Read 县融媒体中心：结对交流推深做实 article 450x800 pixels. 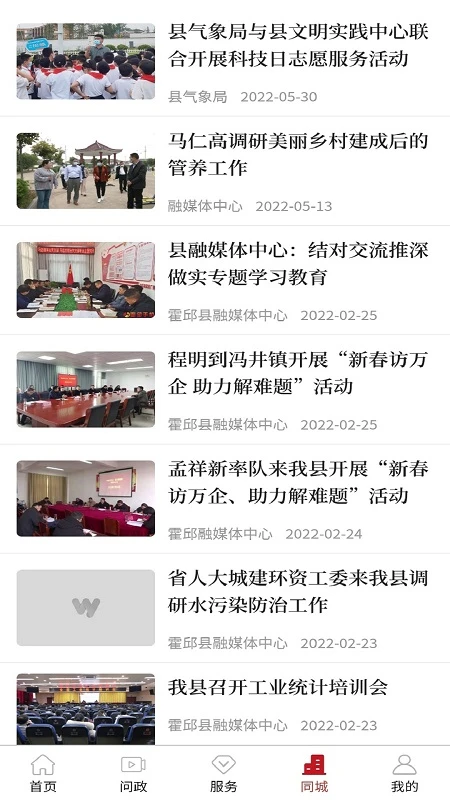pos(225,280)
